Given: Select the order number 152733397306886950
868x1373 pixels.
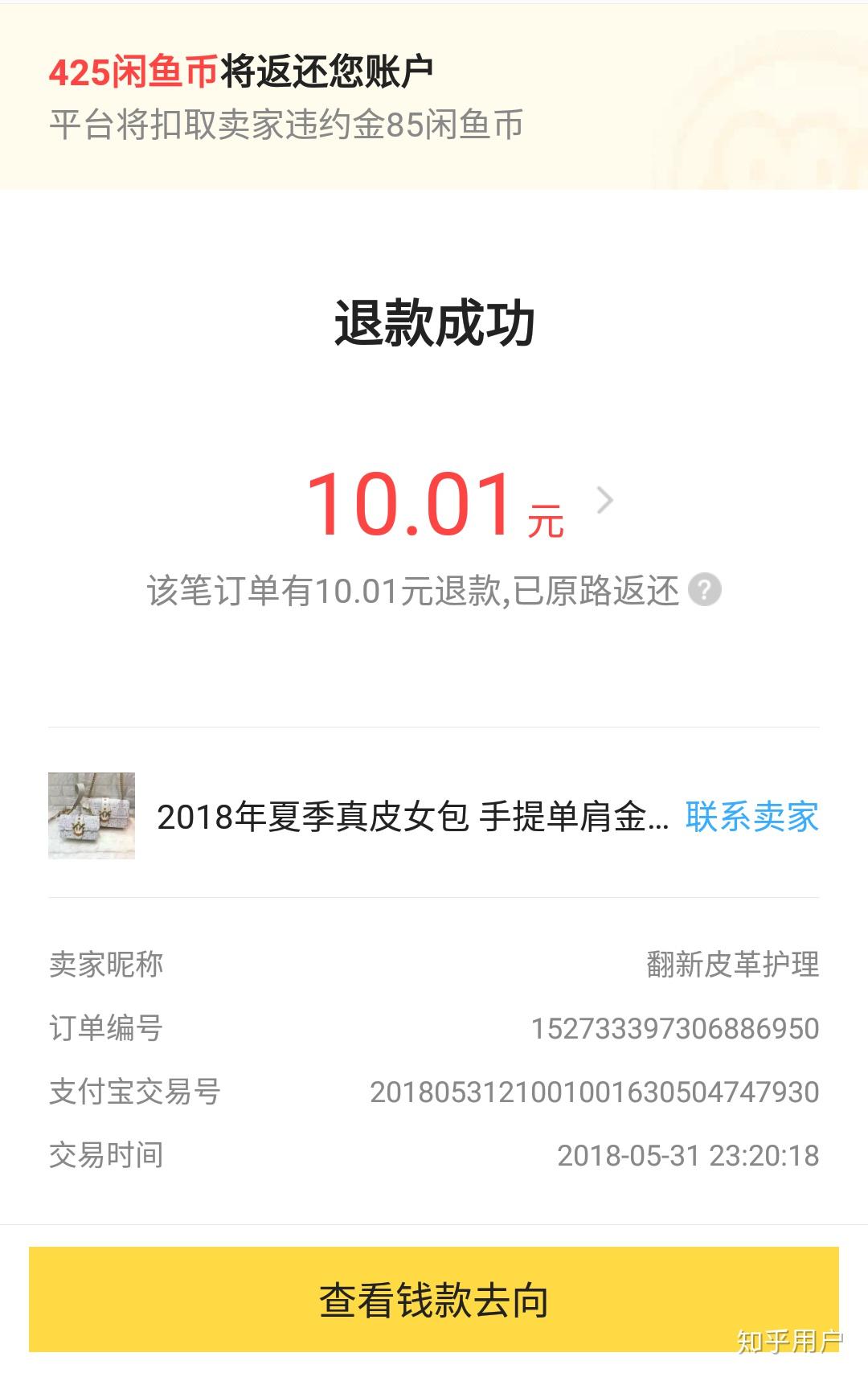Looking at the screenshot, I should coord(675,1029).
